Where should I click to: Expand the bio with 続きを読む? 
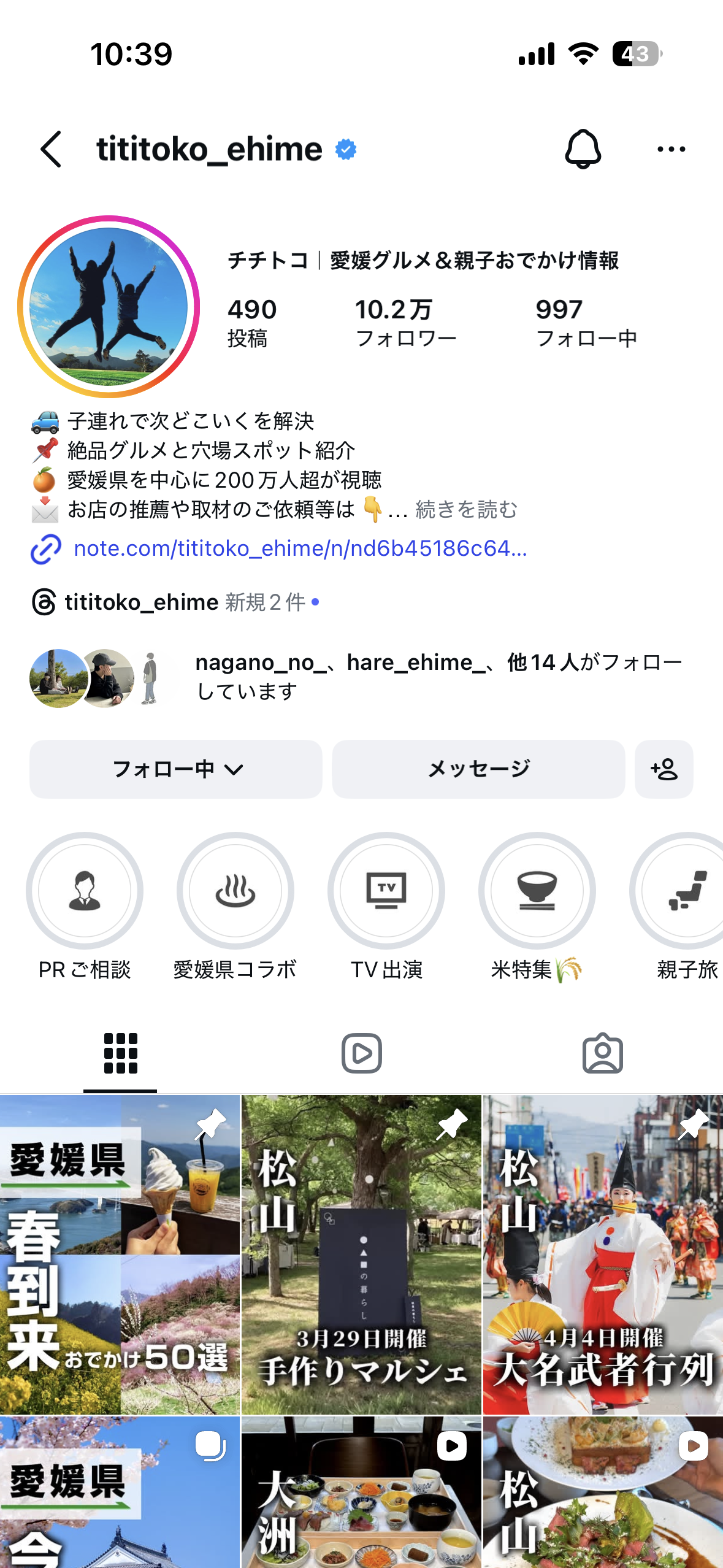click(467, 509)
